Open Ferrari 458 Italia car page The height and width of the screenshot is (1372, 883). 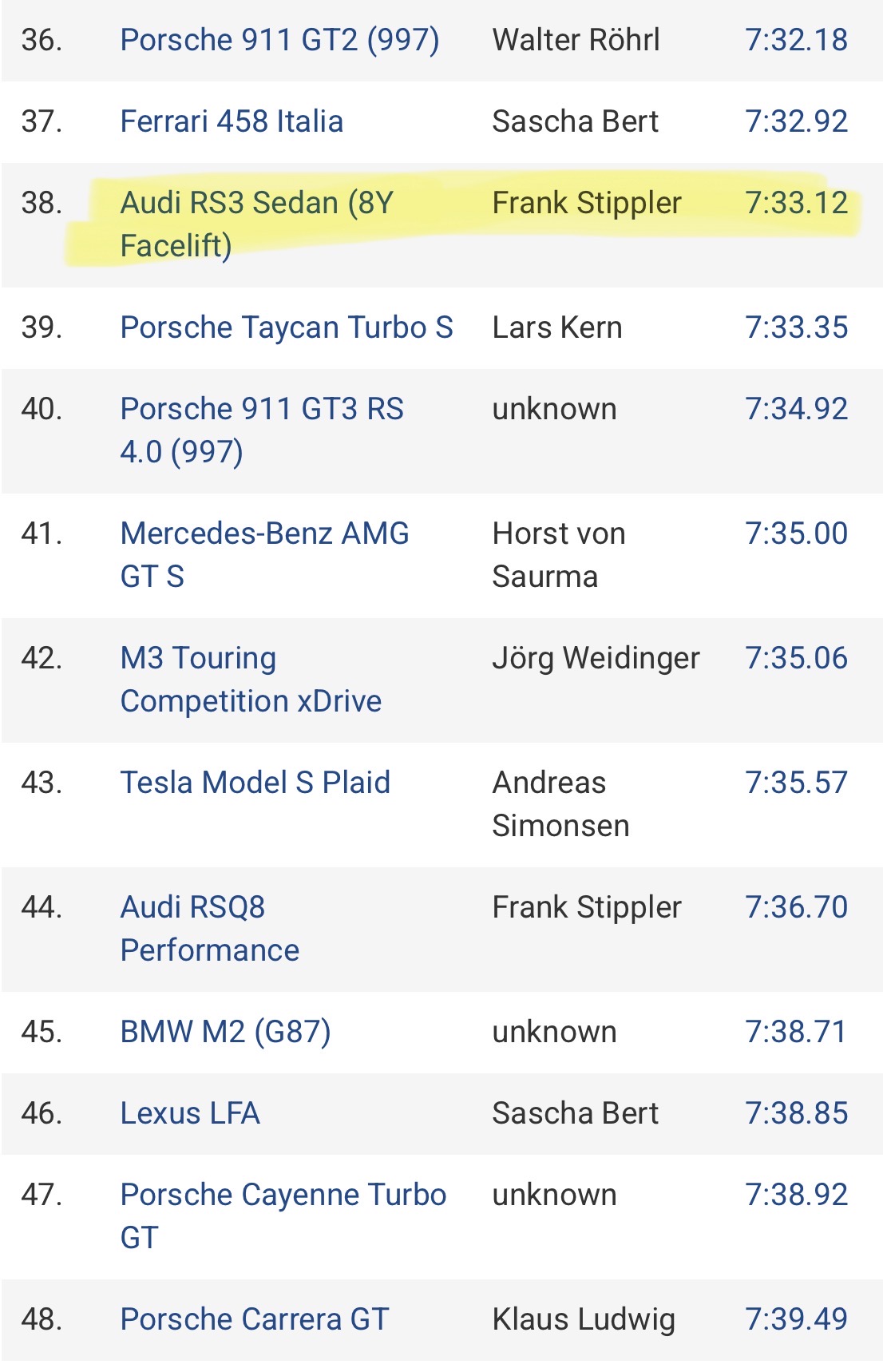pyautogui.click(x=232, y=121)
